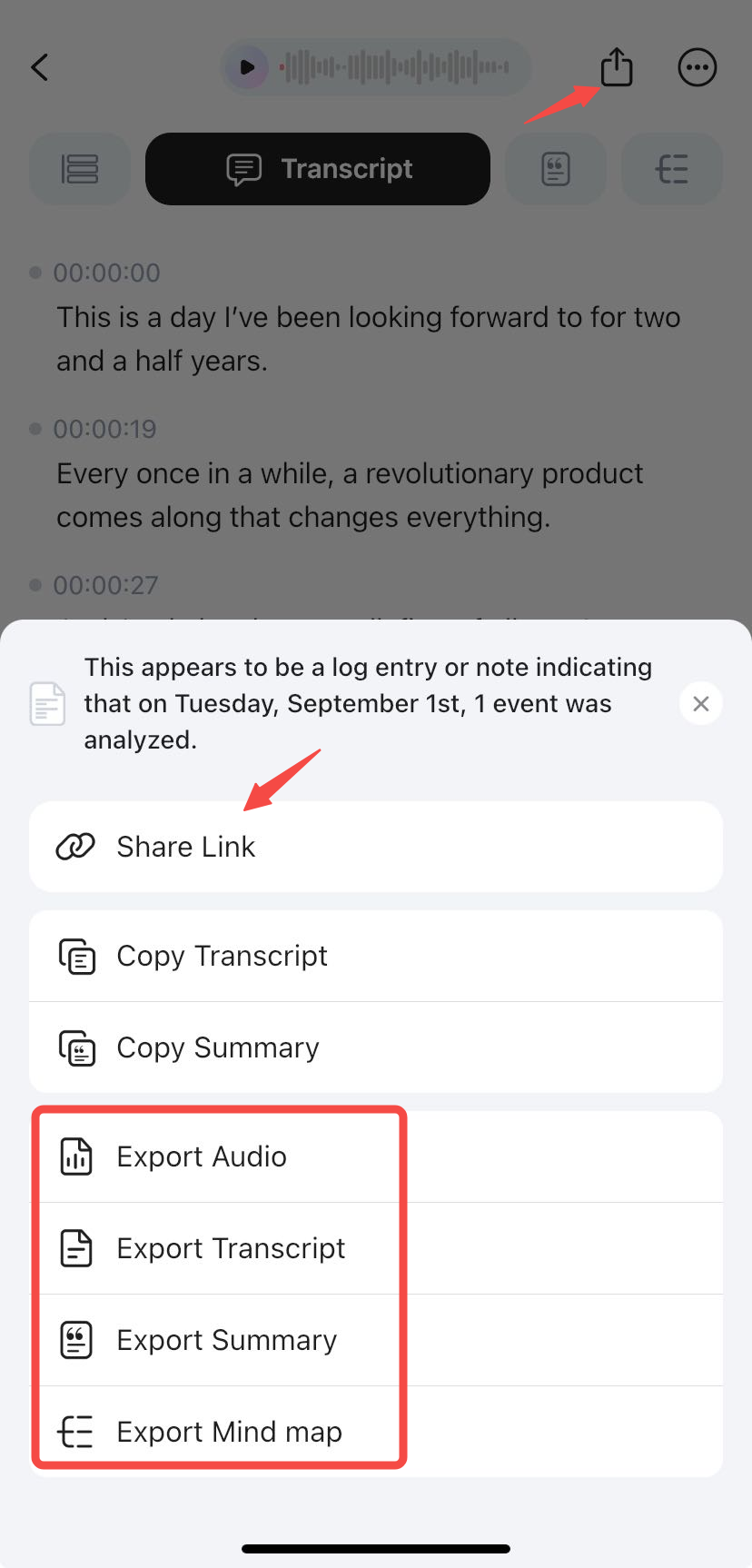Tap Export Mind map

(375, 1432)
